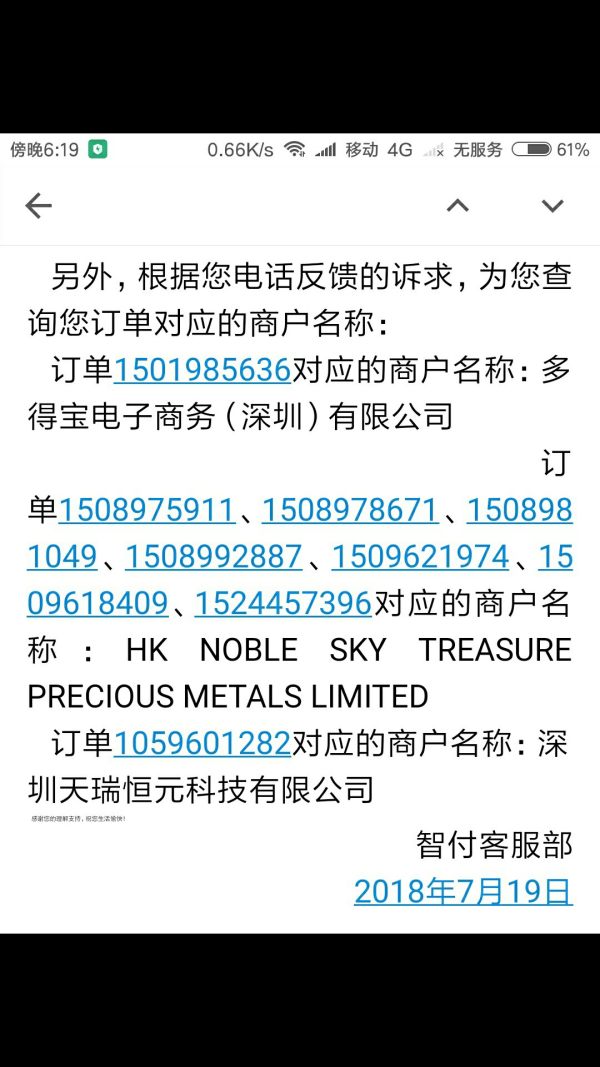Go back with the arrow icon

(38, 206)
